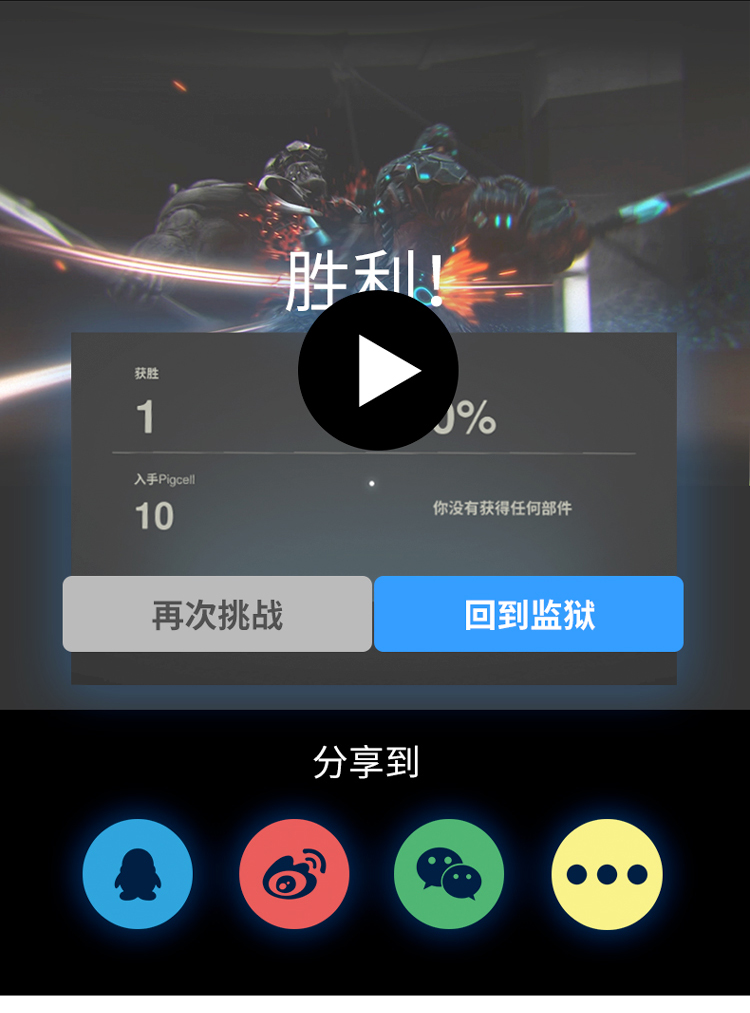Share to QQ
Screen dimensions: 750x1013
[138, 874]
